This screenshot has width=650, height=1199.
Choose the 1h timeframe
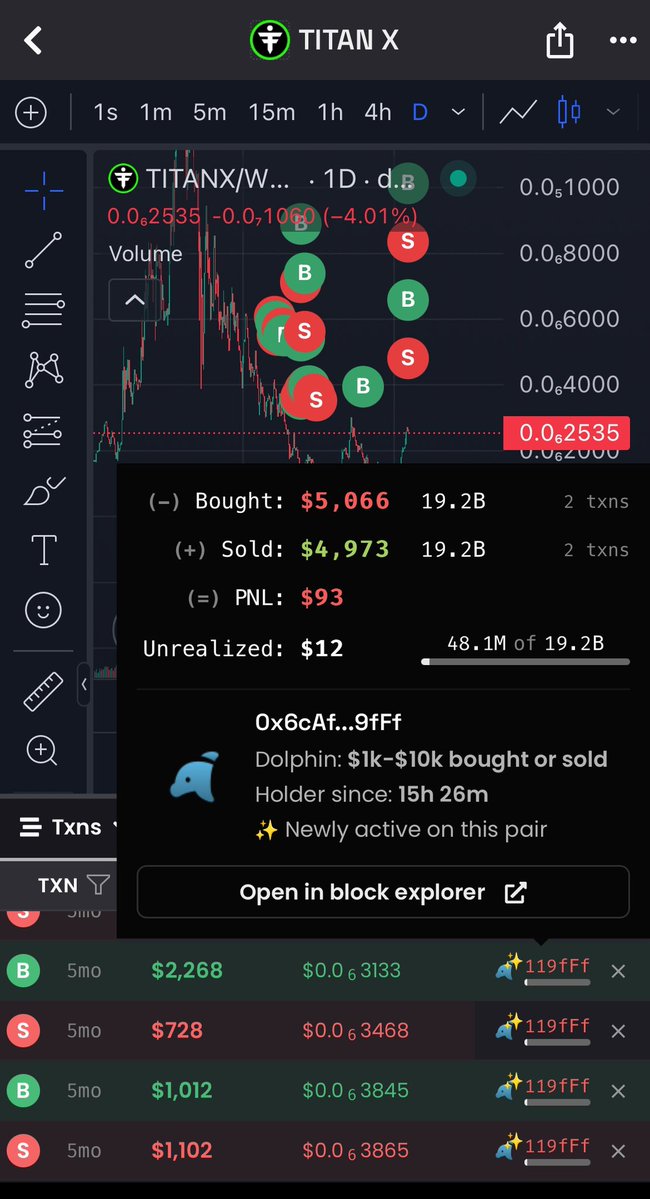(330, 112)
